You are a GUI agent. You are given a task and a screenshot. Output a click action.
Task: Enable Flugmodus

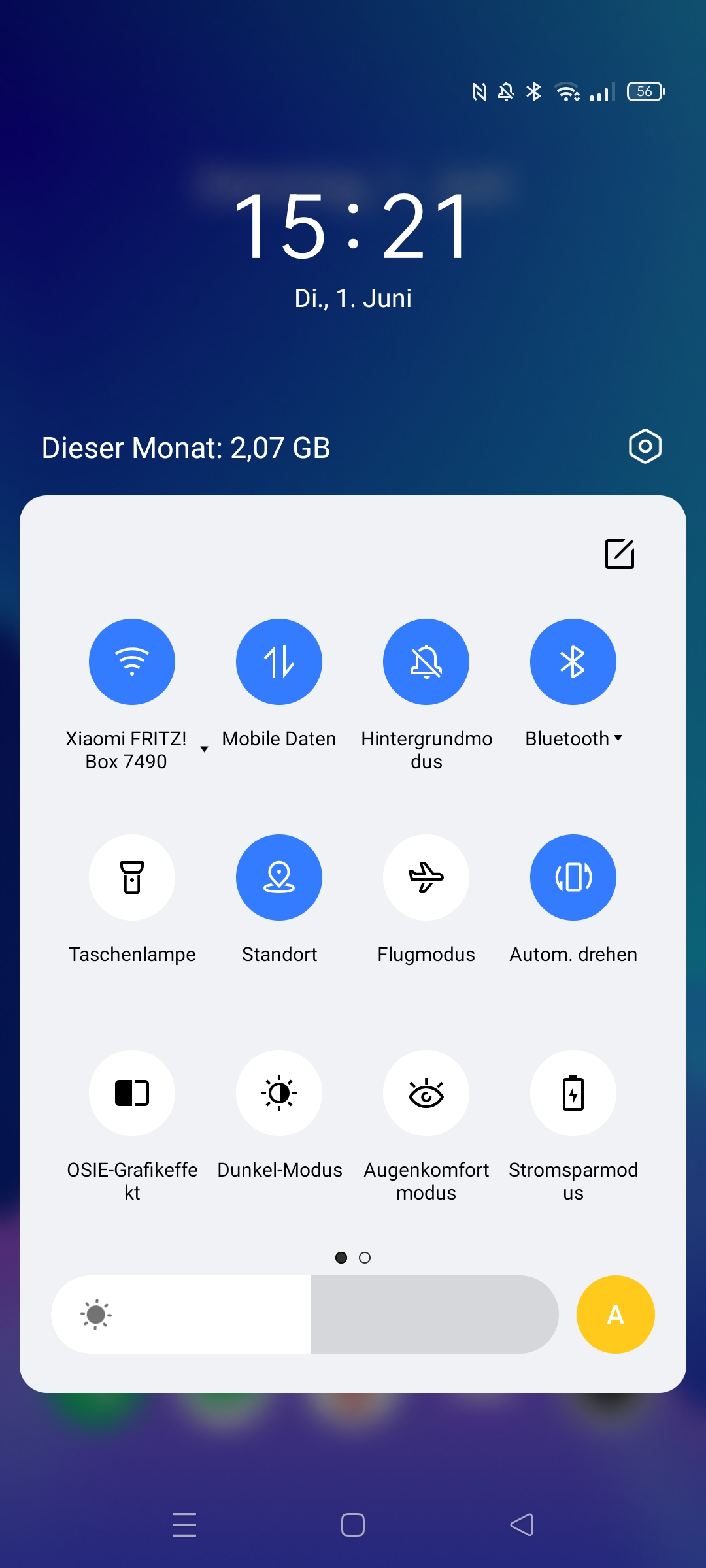[x=426, y=877]
